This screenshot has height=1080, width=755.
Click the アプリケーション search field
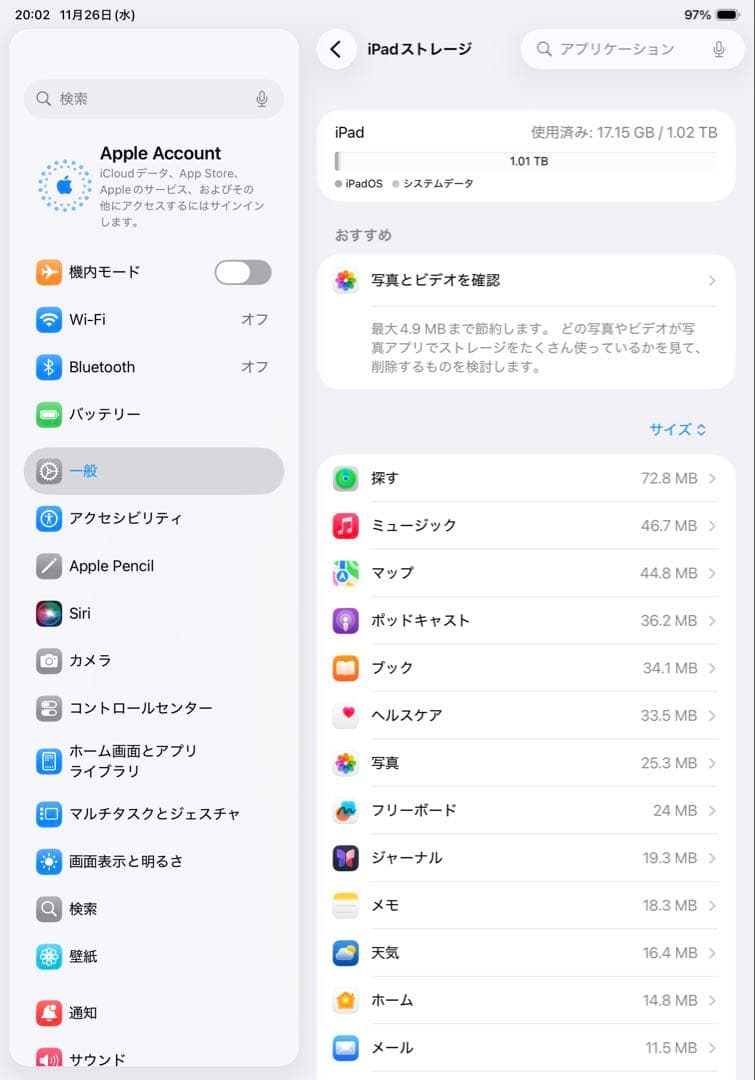click(x=632, y=49)
